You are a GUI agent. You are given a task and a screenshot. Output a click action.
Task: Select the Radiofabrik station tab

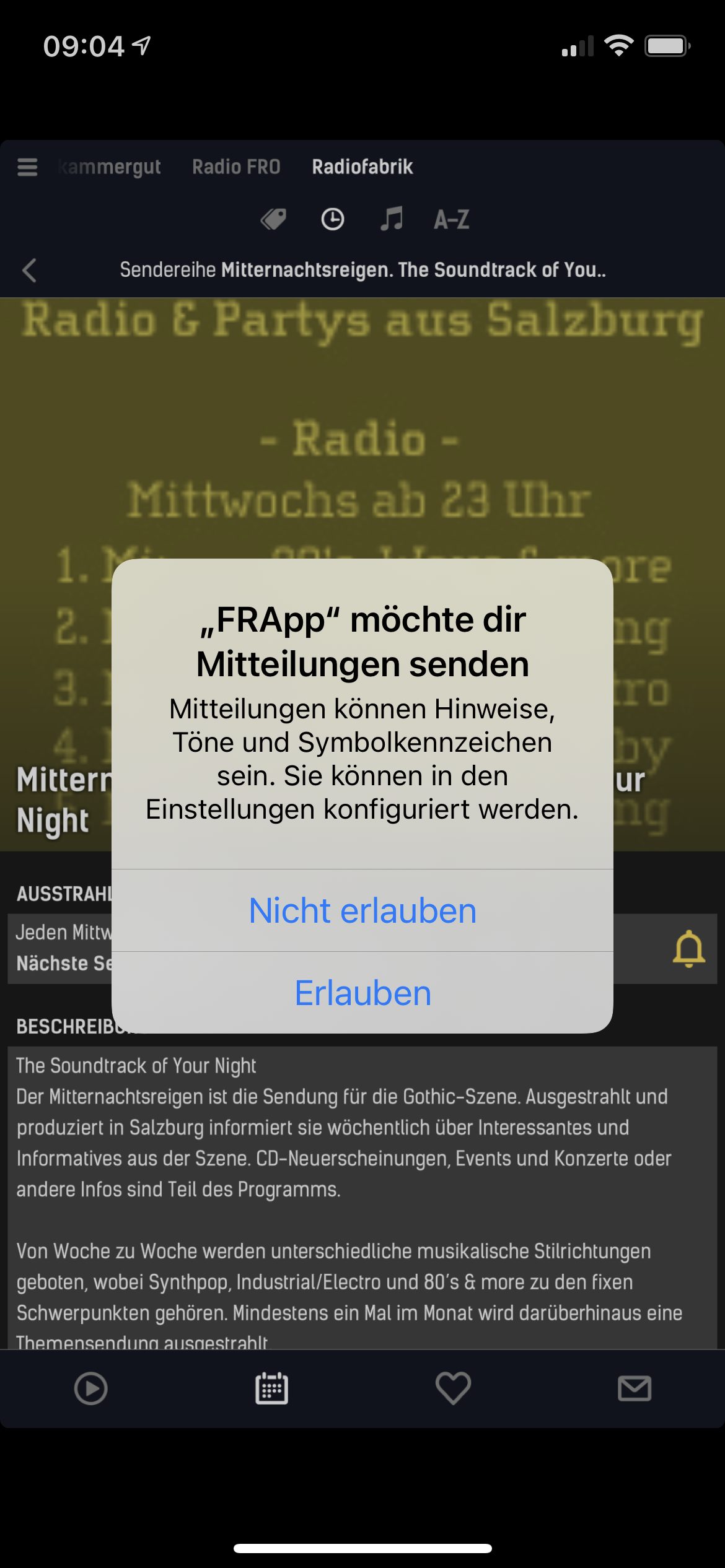[362, 167]
